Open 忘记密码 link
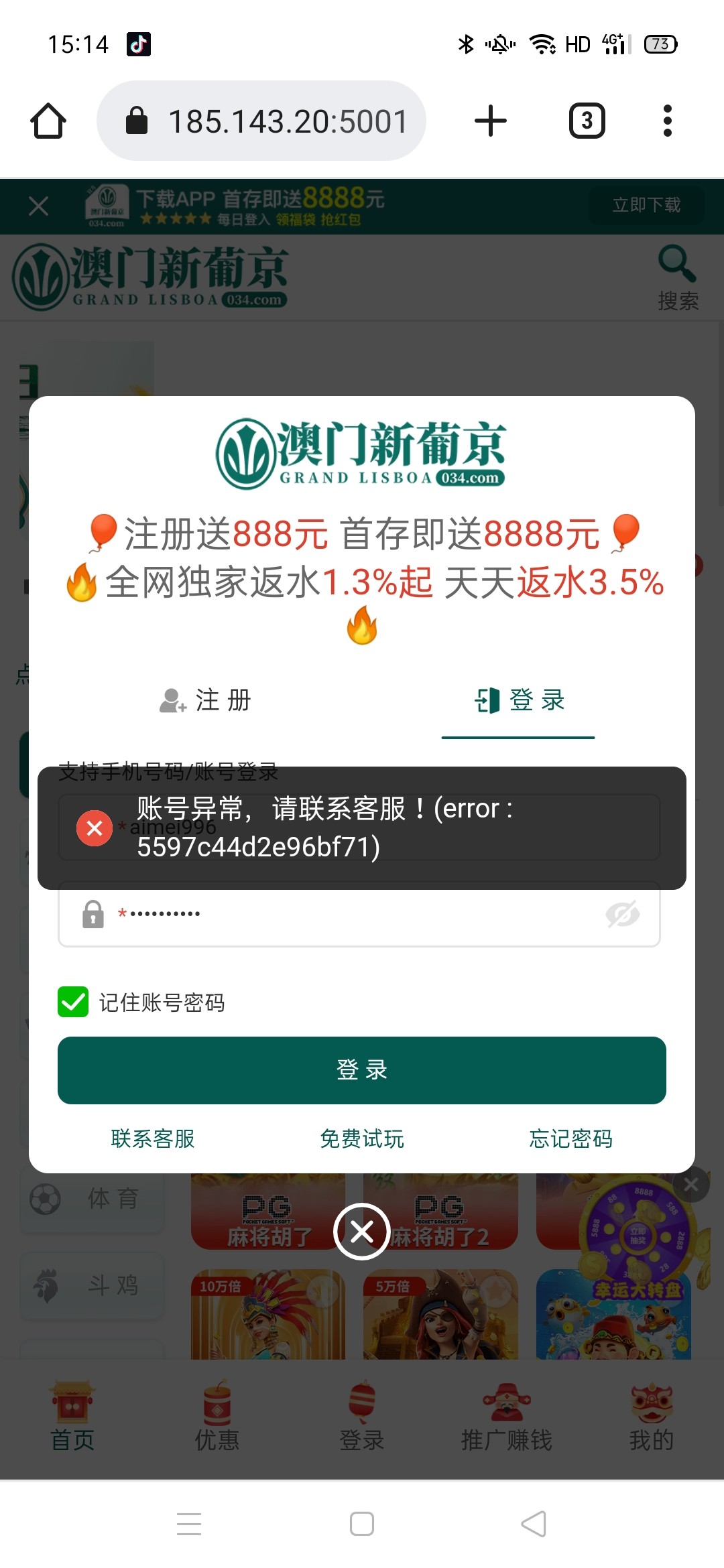The image size is (724, 1568). pyautogui.click(x=571, y=1138)
